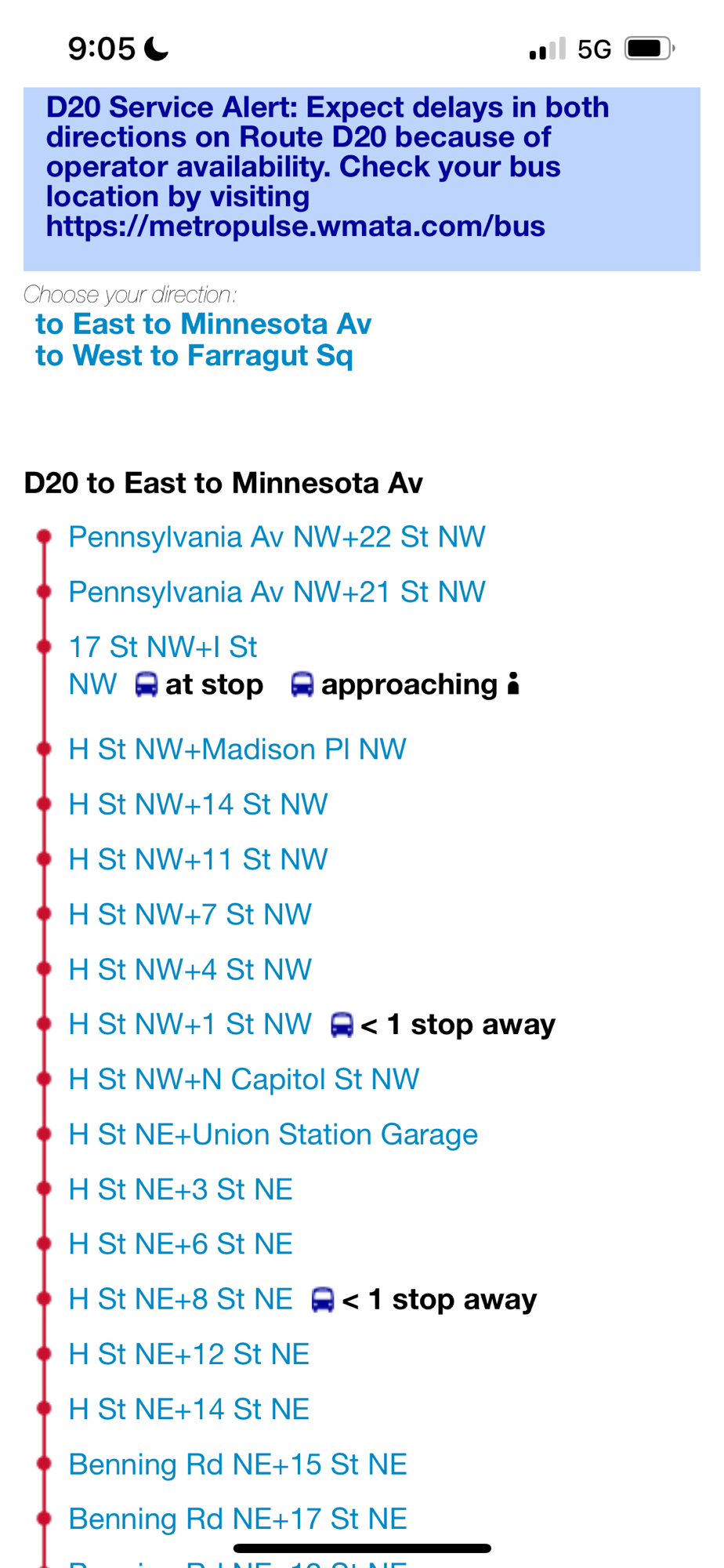Select the 17 St NW+I St NW stop
The width and height of the screenshot is (724, 1568).
[x=163, y=648]
